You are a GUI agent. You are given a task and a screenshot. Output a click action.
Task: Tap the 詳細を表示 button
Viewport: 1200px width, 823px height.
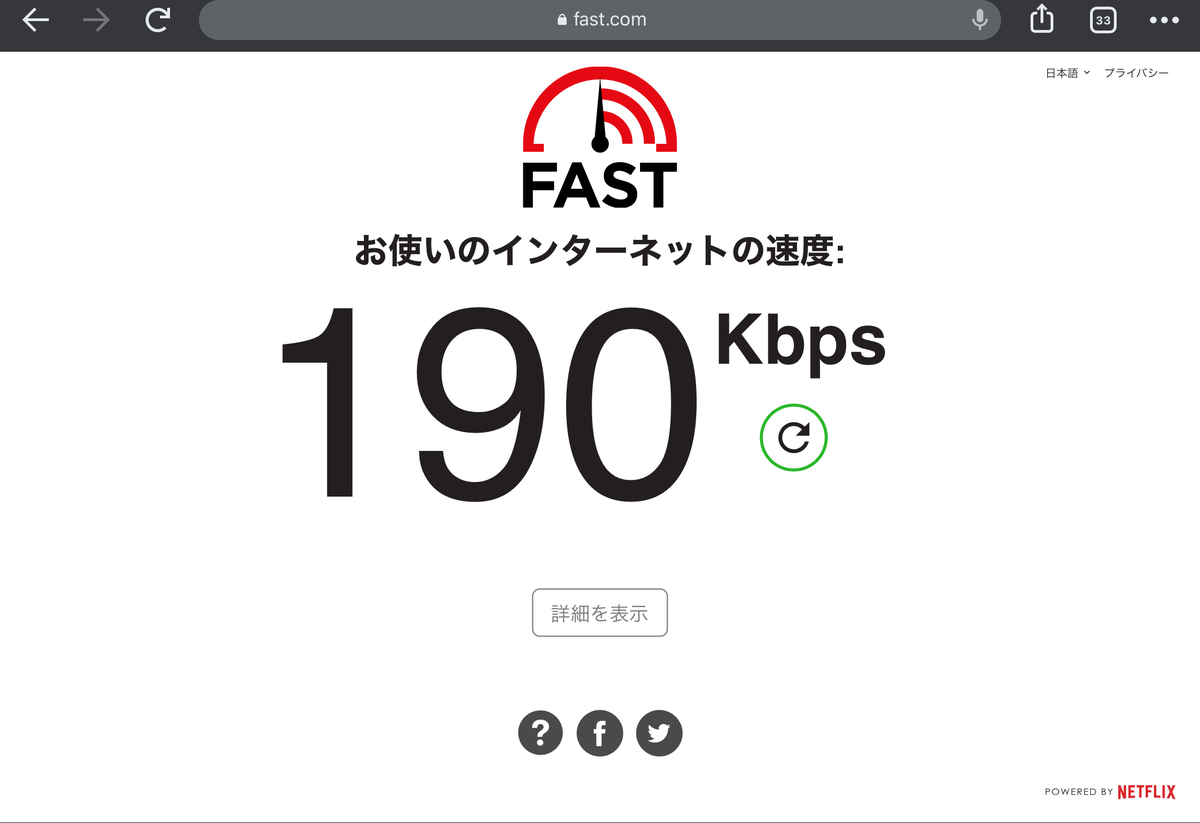[599, 613]
